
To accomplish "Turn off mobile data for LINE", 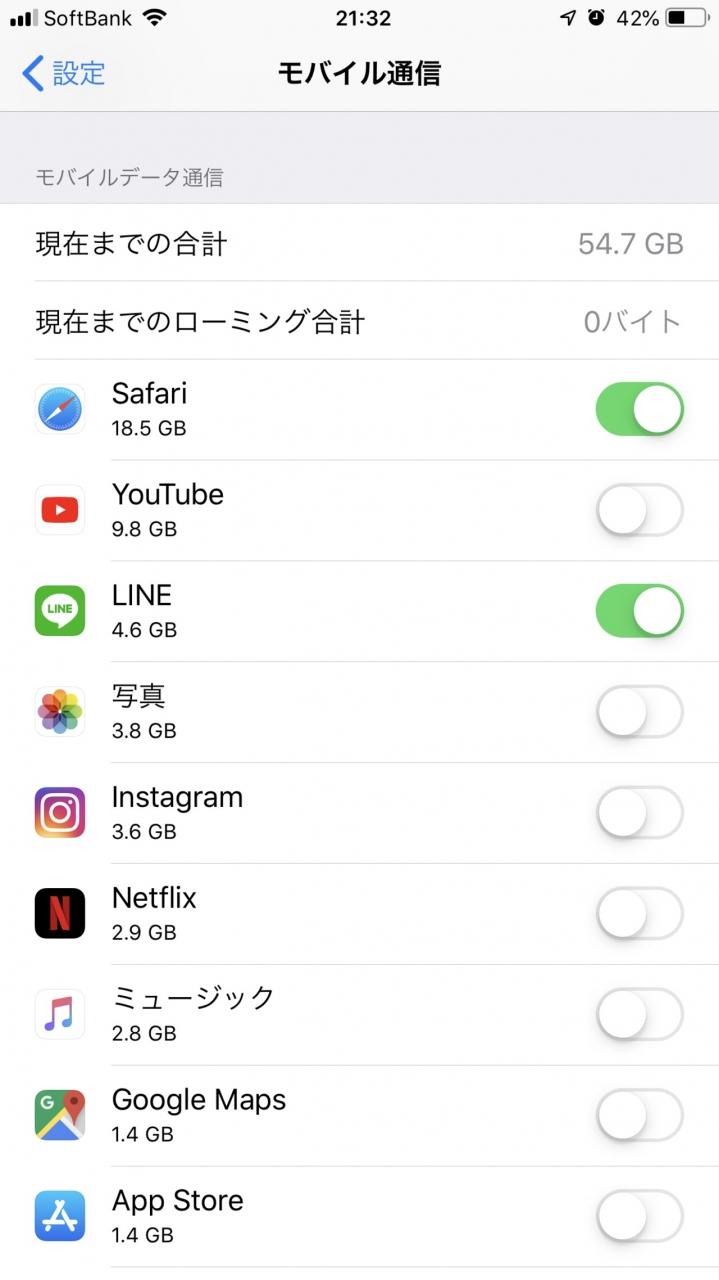I will coord(640,611).
